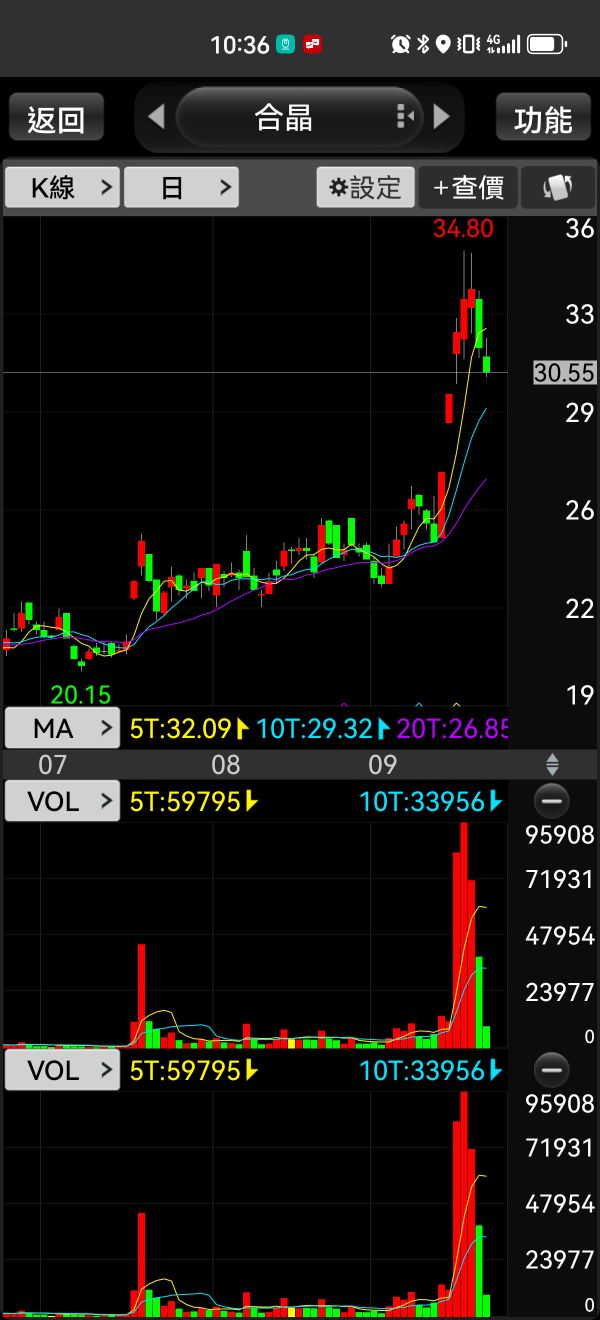Tap the +查價 price lookup button
This screenshot has width=600, height=1320.
(468, 187)
